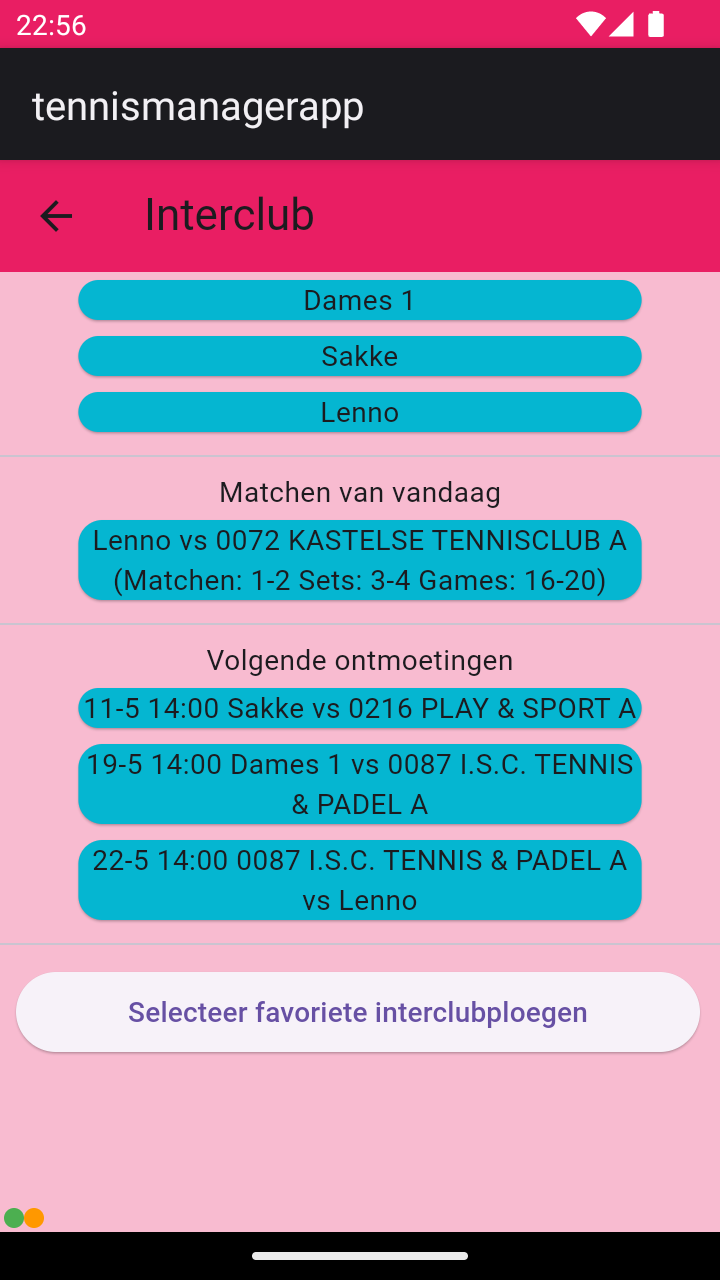Click the orange dot at bottom left
The image size is (720, 1280).
pyautogui.click(x=34, y=1218)
